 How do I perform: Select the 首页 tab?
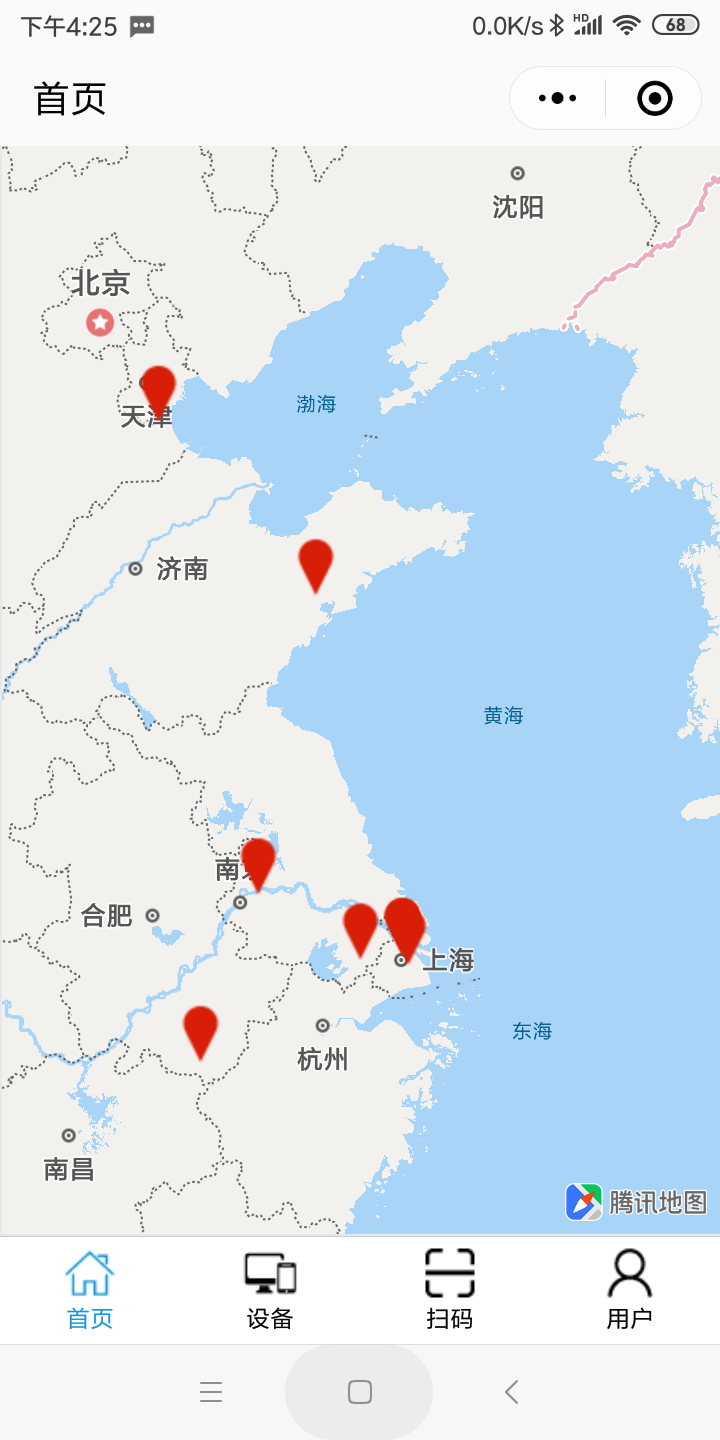pos(90,1290)
